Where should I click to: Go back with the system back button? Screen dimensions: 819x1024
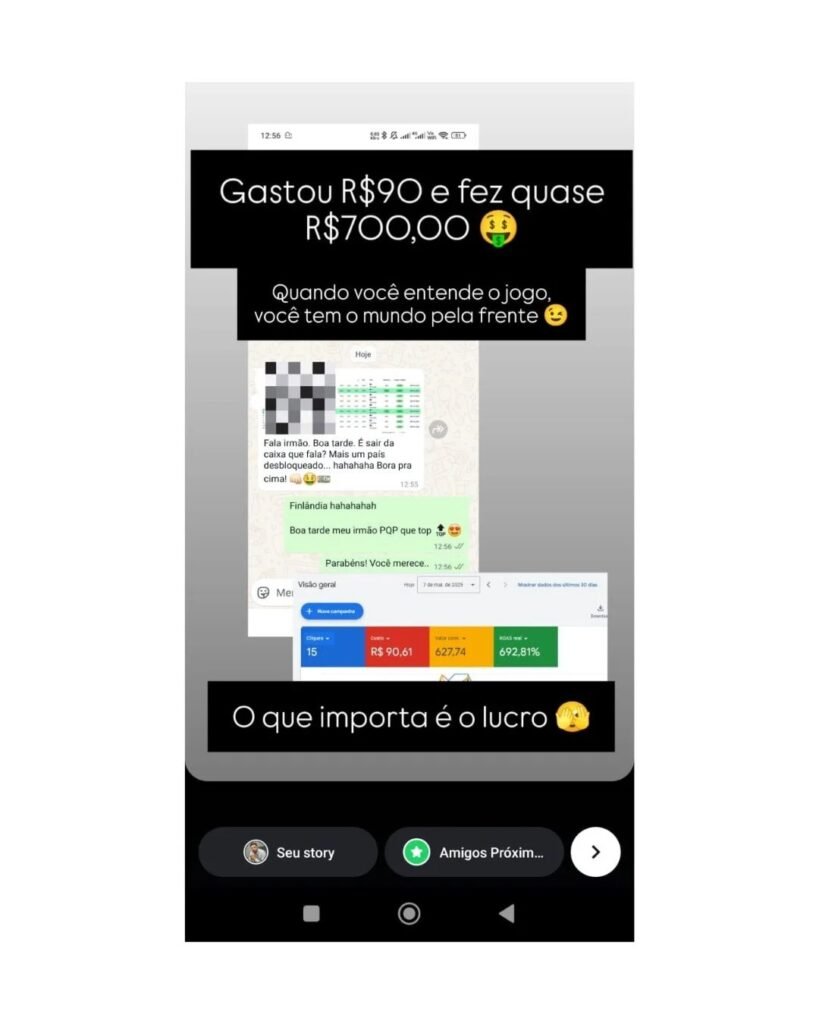(x=506, y=913)
